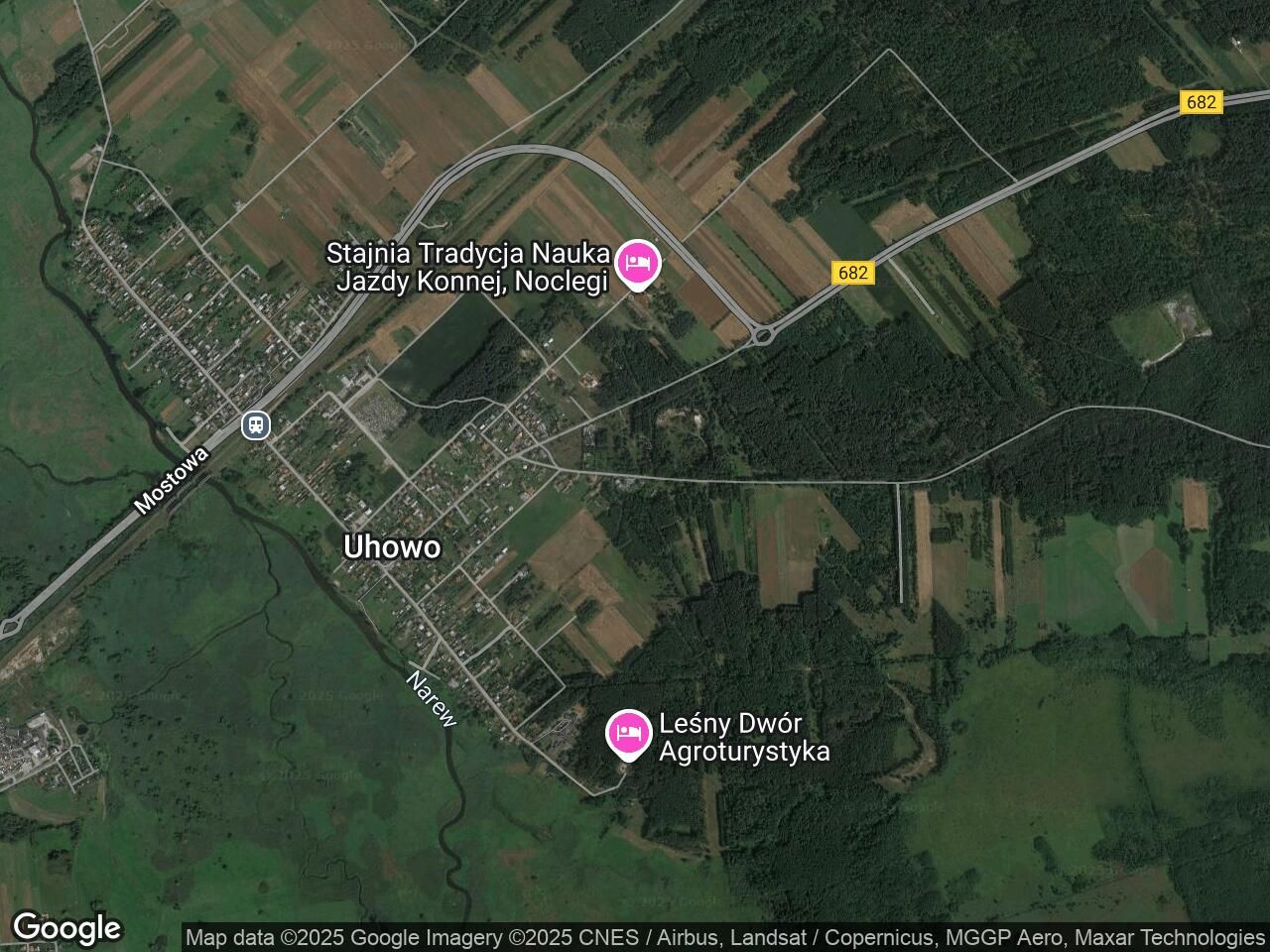Image resolution: width=1270 pixels, height=952 pixels.
Task: Tap the train station icon near Mostowa
Action: click(256, 425)
